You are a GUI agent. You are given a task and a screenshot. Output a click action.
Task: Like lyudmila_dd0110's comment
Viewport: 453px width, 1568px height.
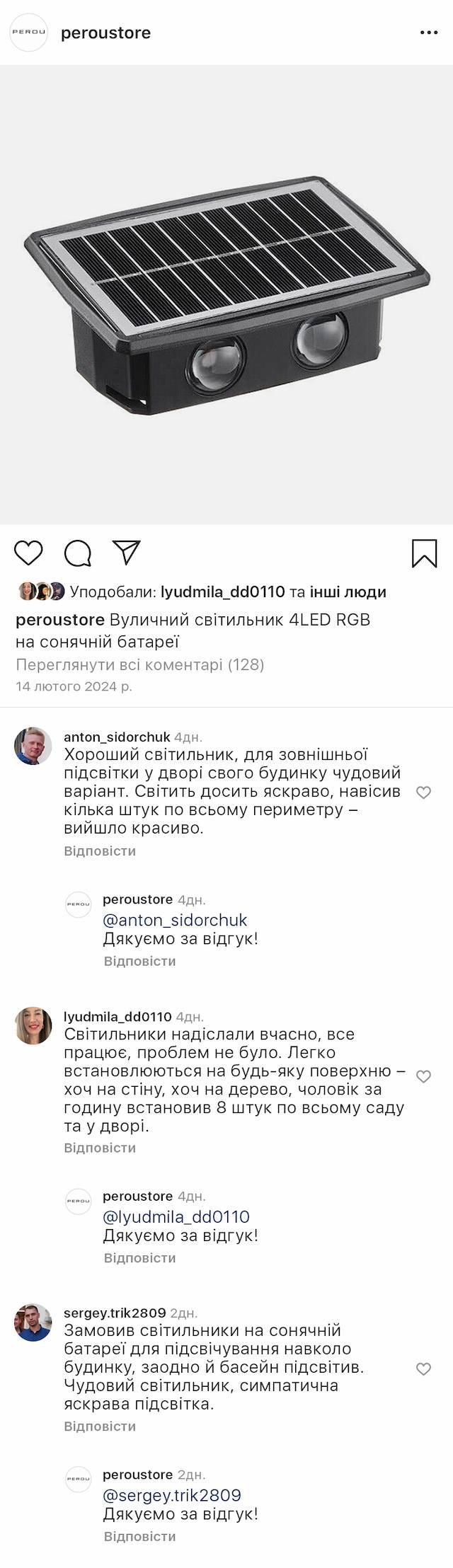(423, 1076)
